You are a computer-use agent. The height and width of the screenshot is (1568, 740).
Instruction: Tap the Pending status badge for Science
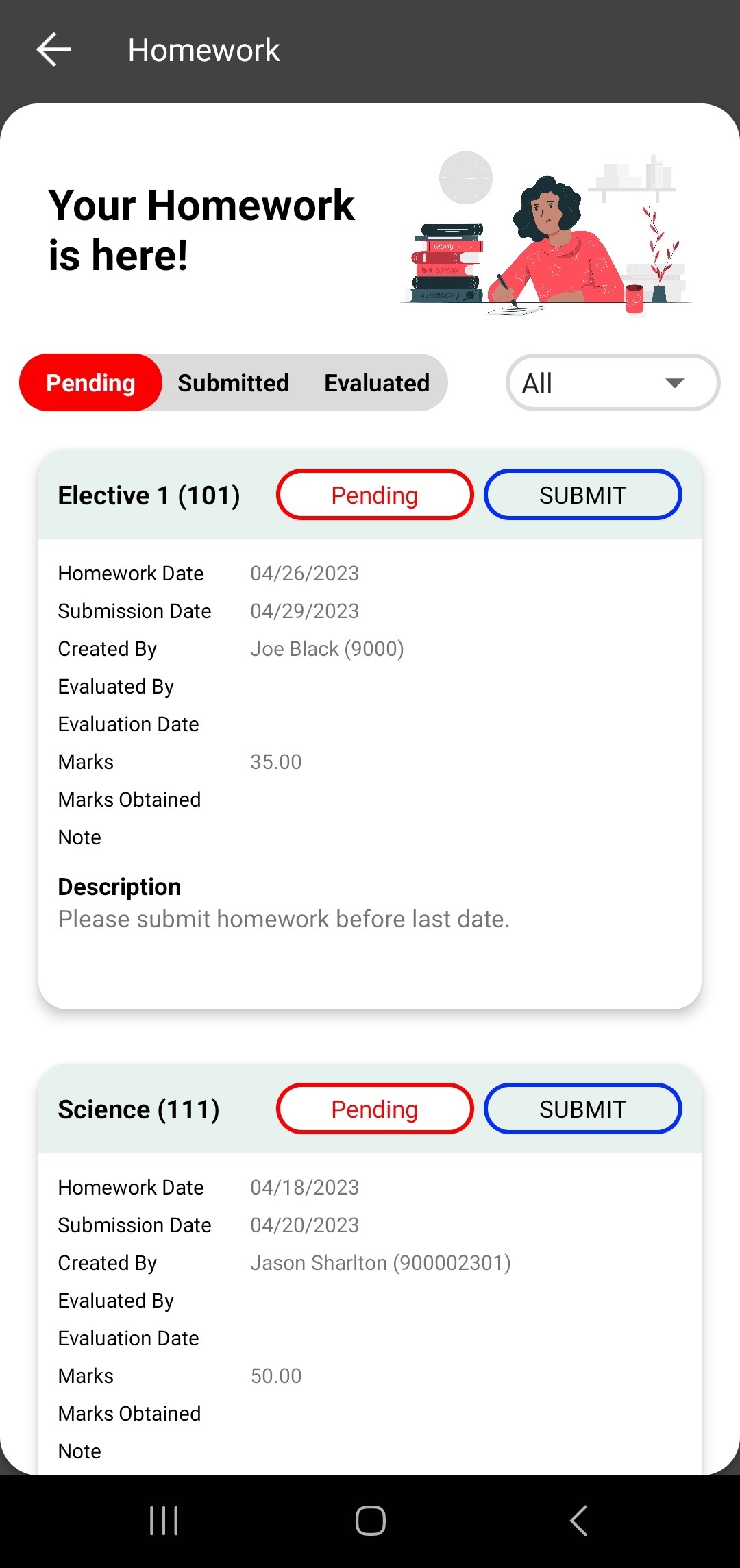[374, 1109]
